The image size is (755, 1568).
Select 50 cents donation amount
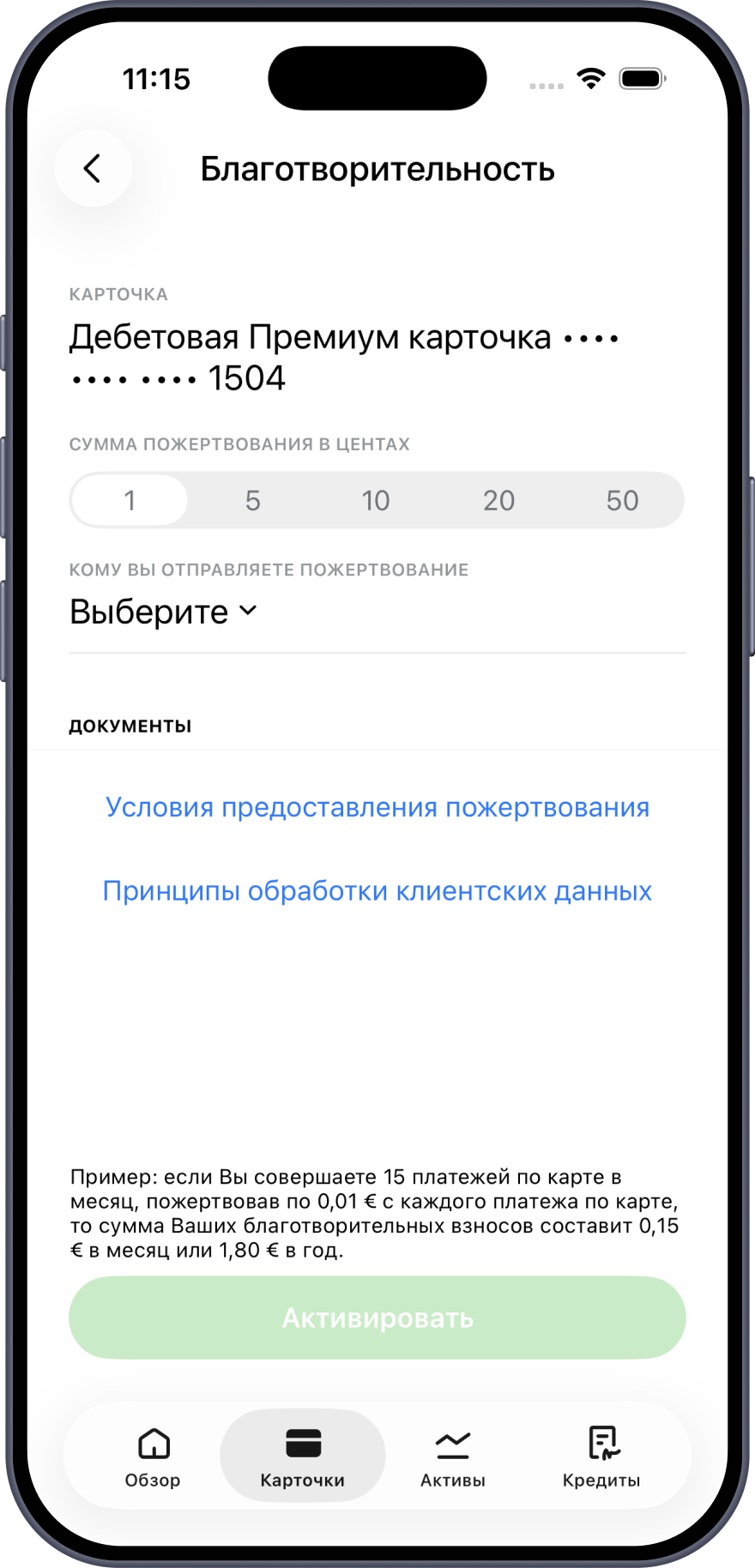[622, 500]
